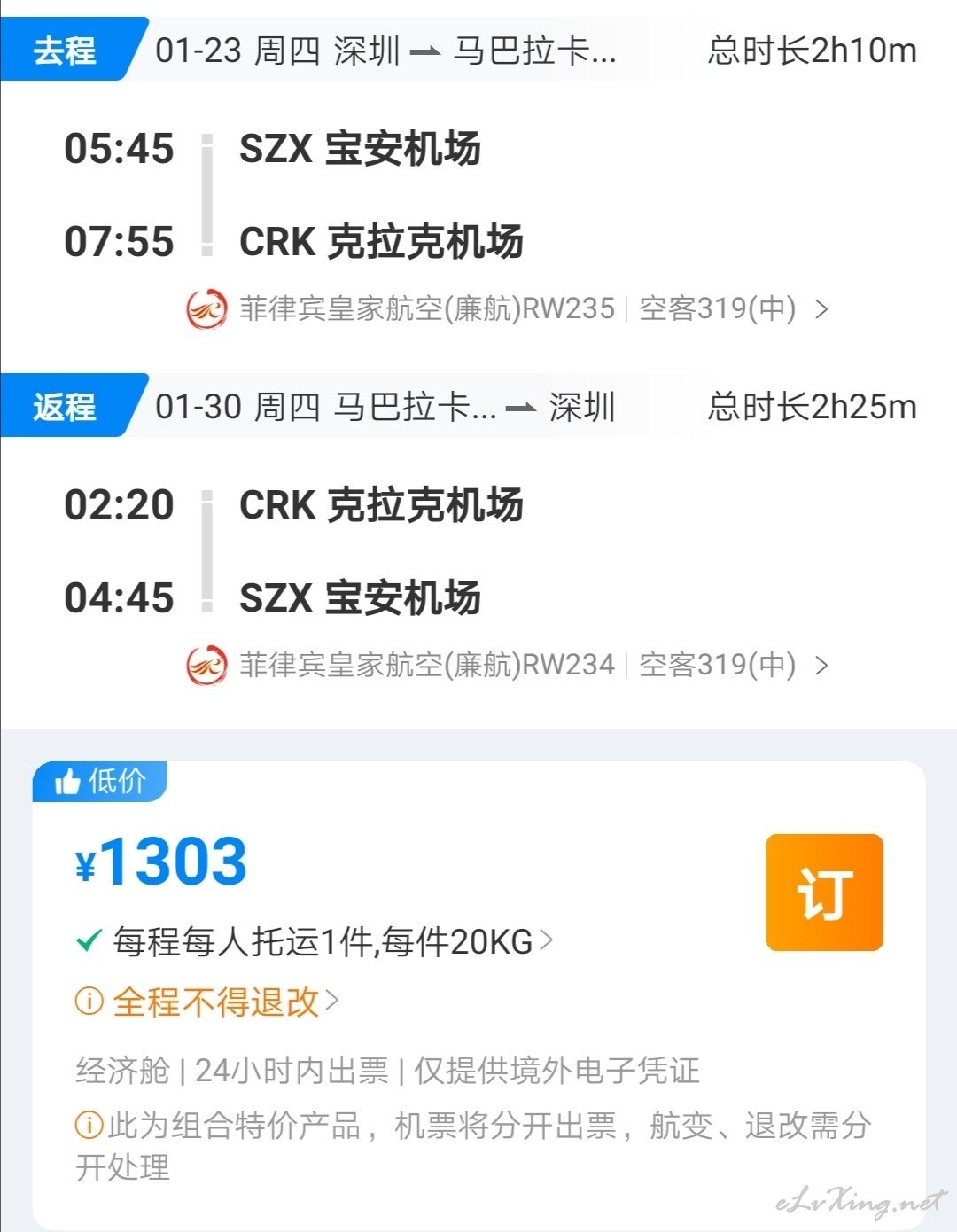Tap the orange 订 booking button
Viewport: 957px width, 1232px height.
(824, 893)
